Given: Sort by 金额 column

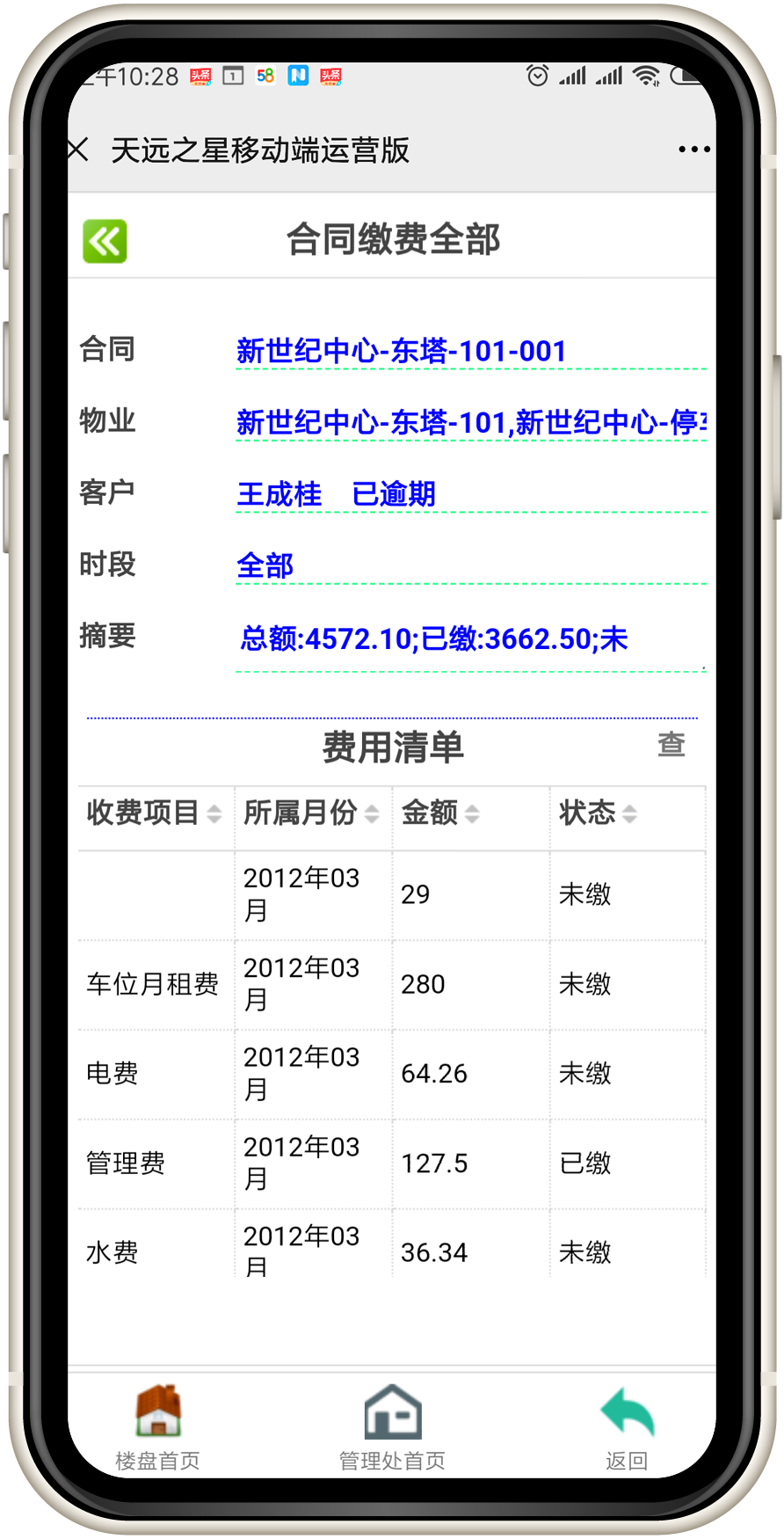Looking at the screenshot, I should [x=440, y=813].
